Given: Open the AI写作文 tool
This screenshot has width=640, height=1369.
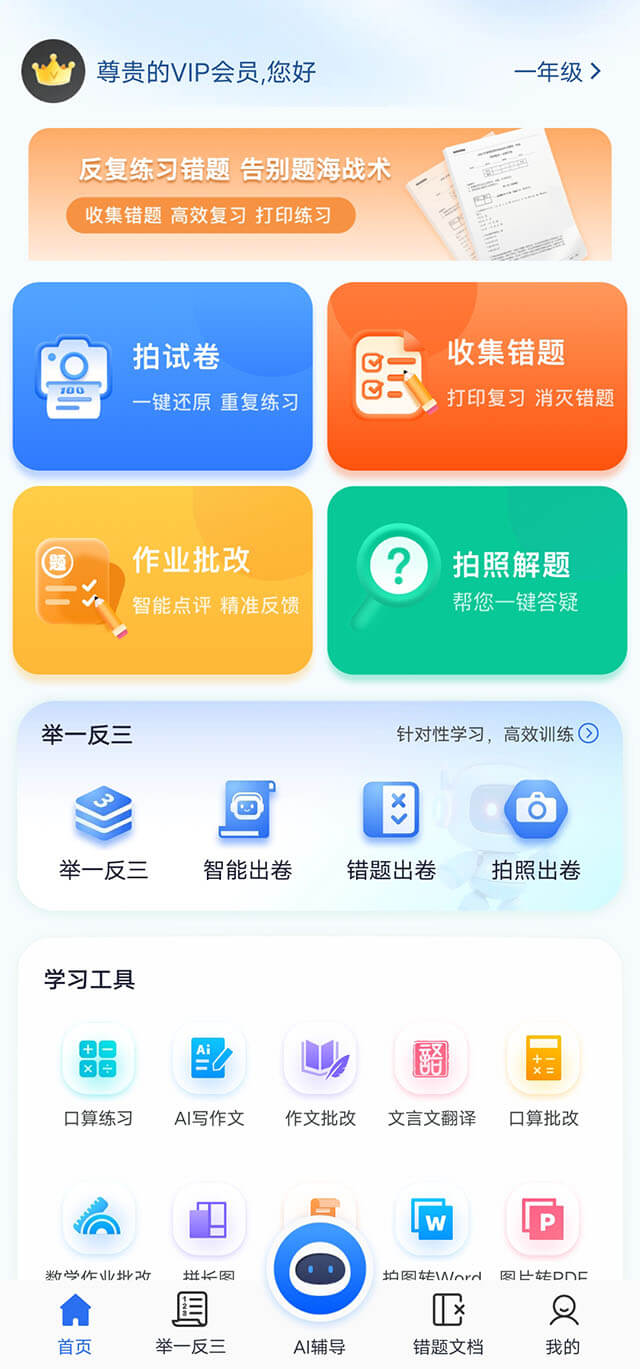Looking at the screenshot, I should click(x=209, y=1076).
